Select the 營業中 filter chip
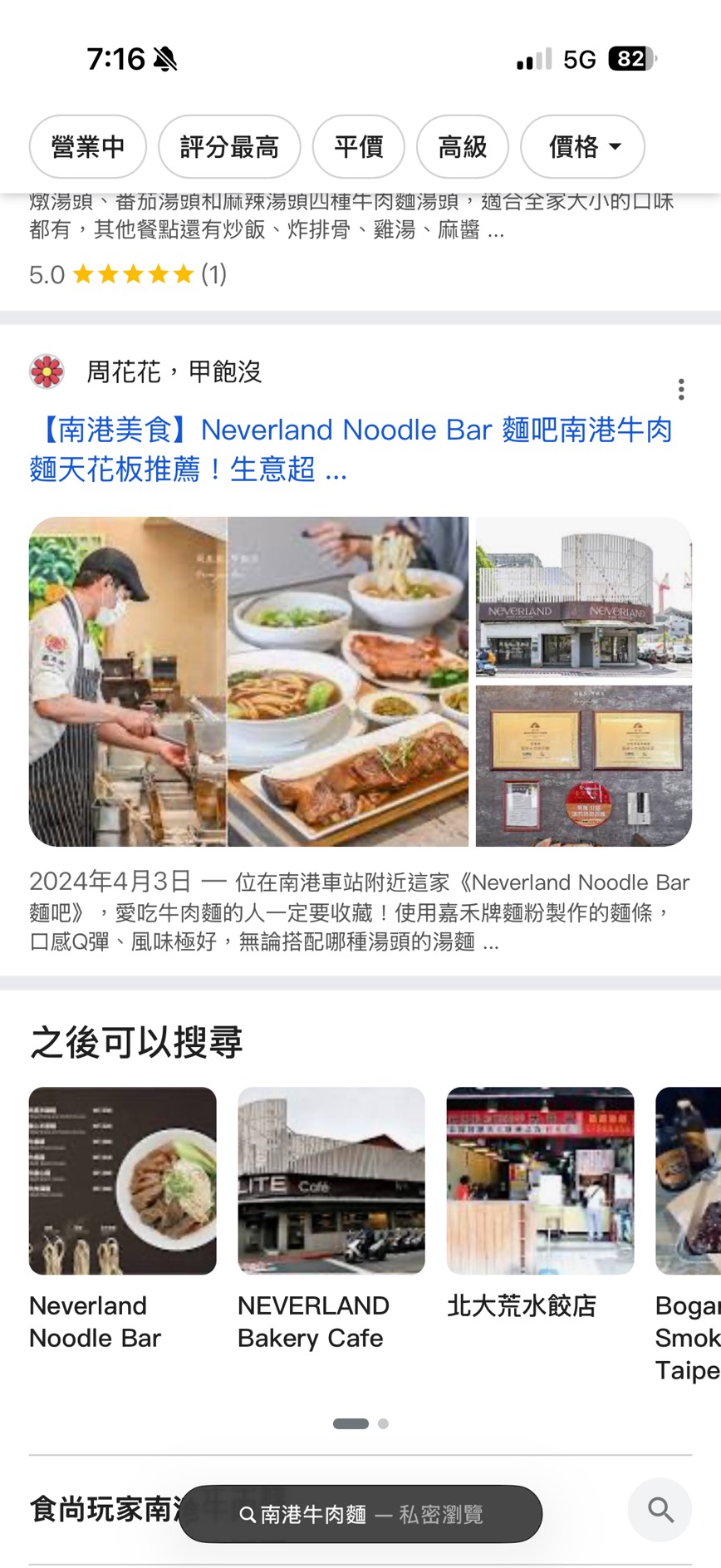Image resolution: width=721 pixels, height=1568 pixels. coord(88,147)
